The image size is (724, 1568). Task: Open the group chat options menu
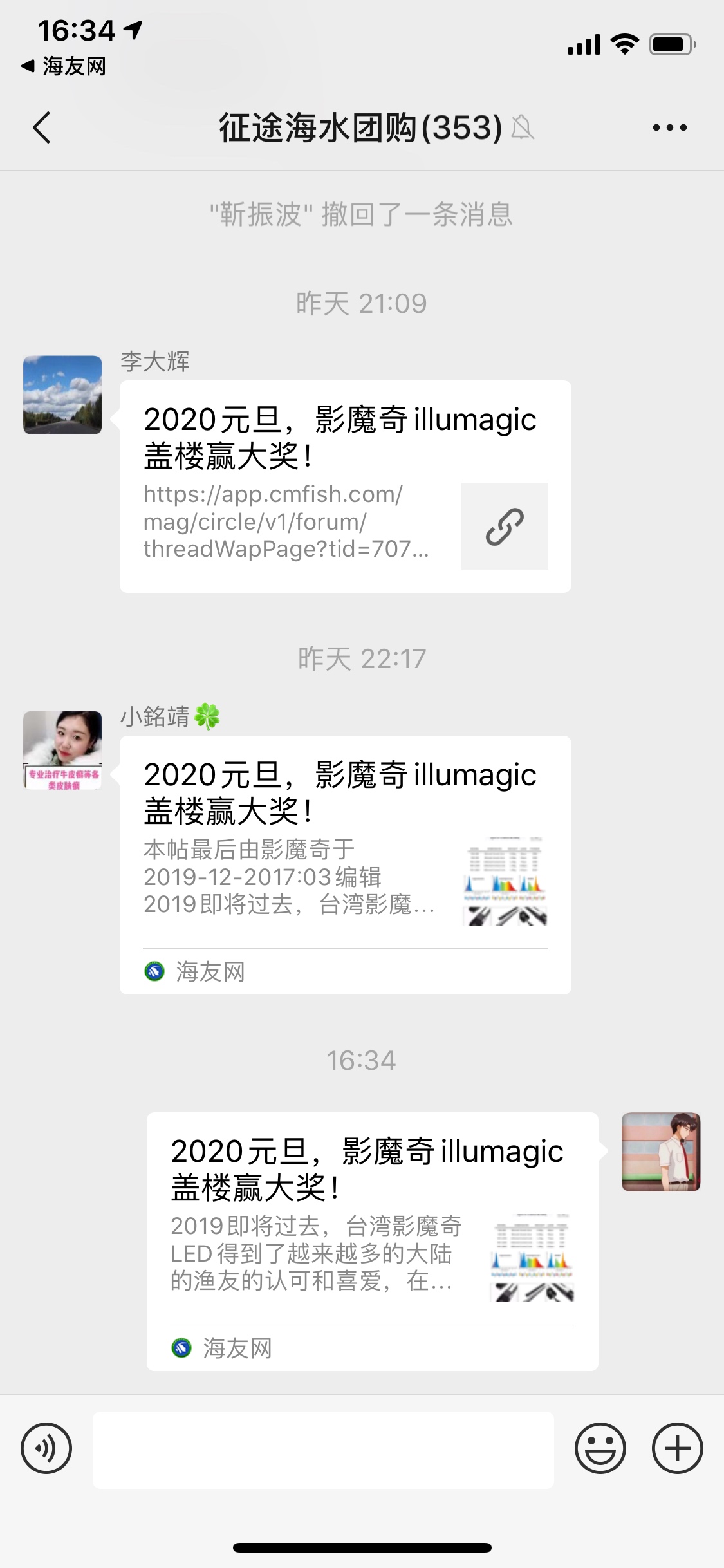pos(669,127)
